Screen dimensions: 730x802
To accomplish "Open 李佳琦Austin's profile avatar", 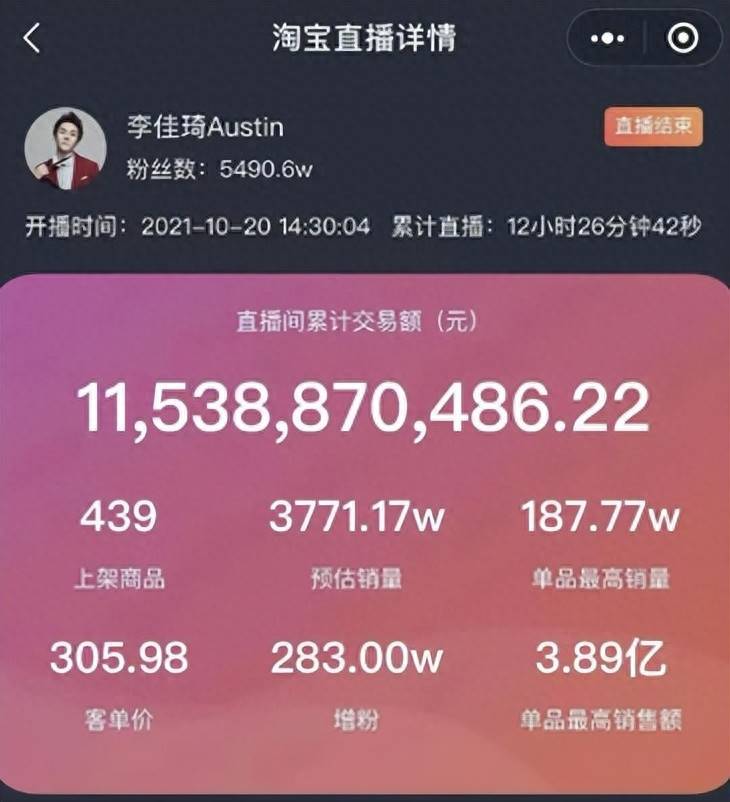I will (x=65, y=148).
